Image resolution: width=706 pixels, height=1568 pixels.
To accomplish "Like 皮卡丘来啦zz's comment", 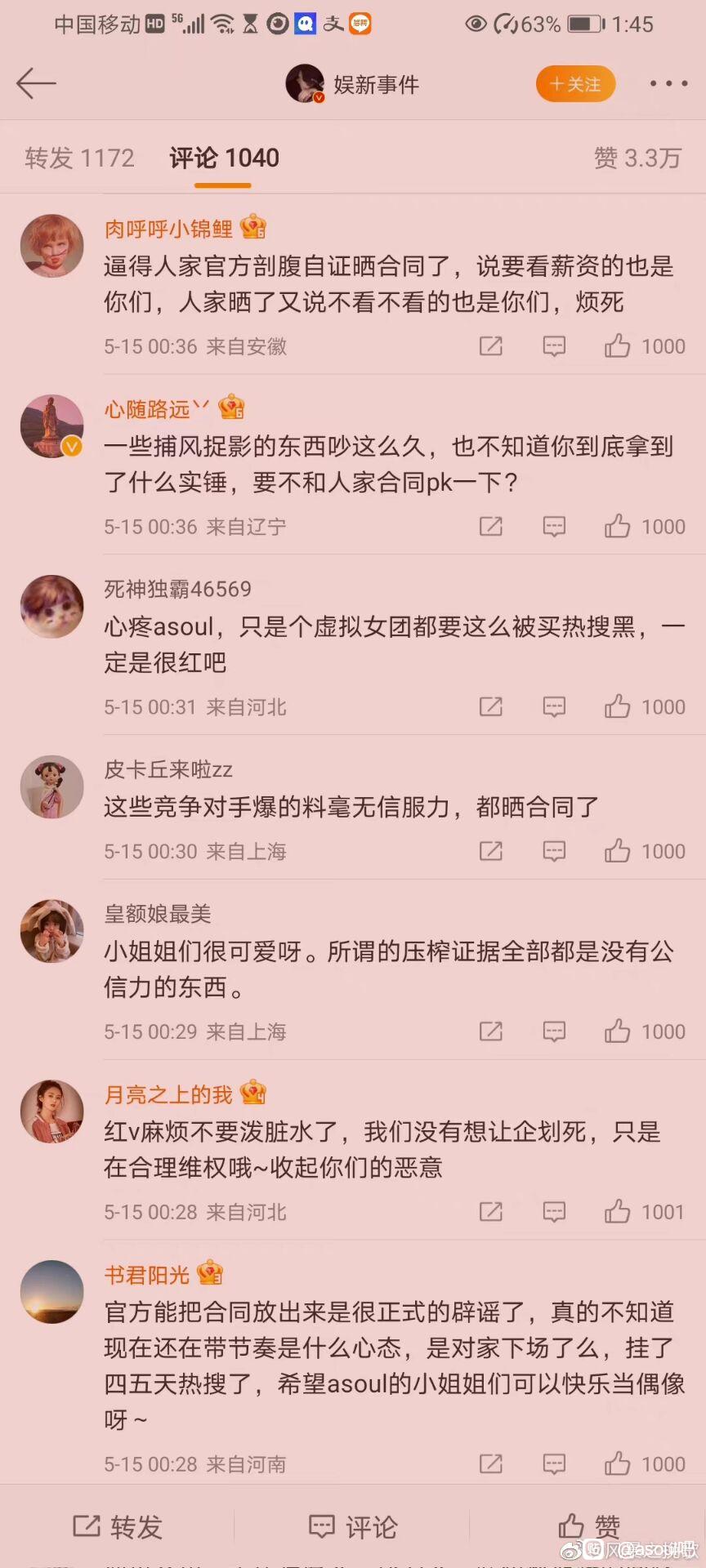I will tap(618, 852).
